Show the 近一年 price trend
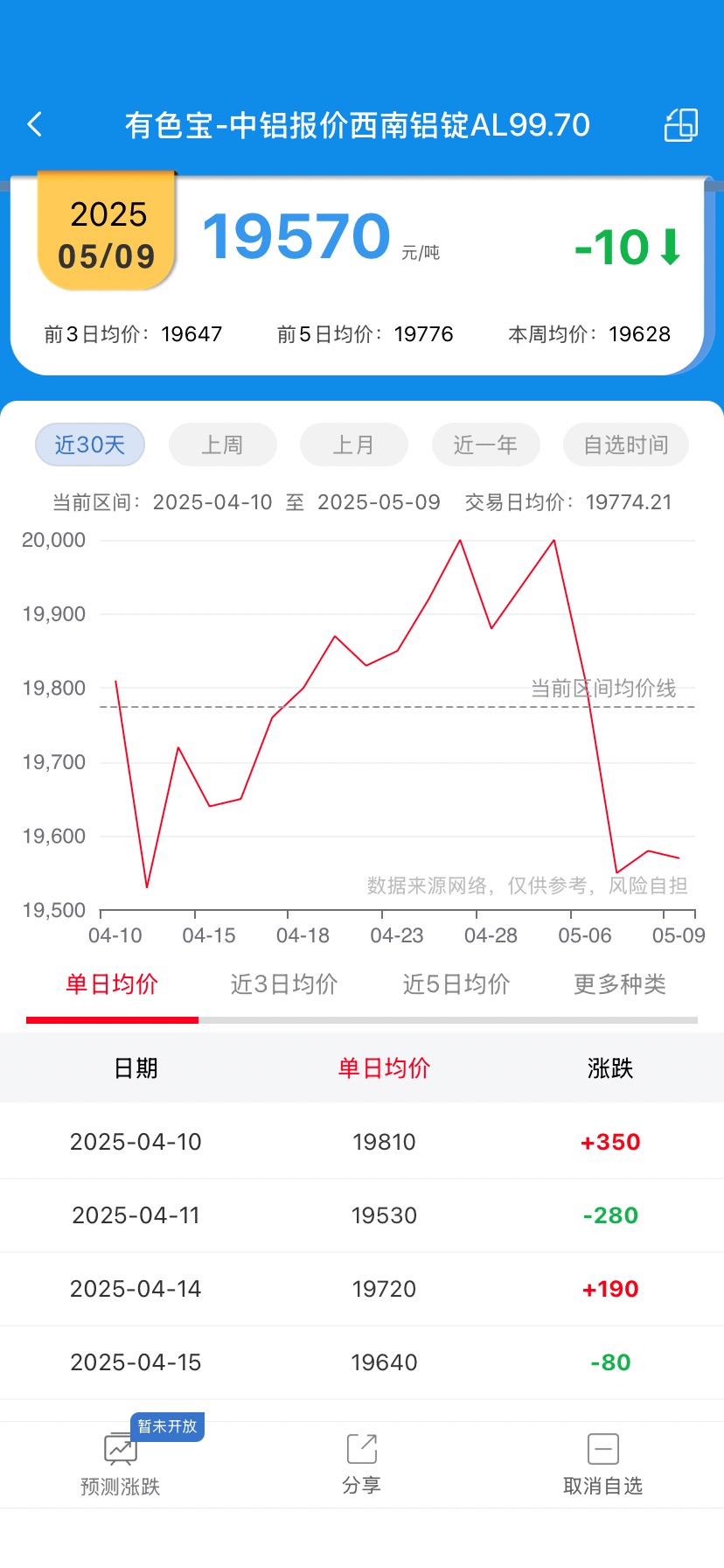724x1568 pixels. click(x=485, y=444)
